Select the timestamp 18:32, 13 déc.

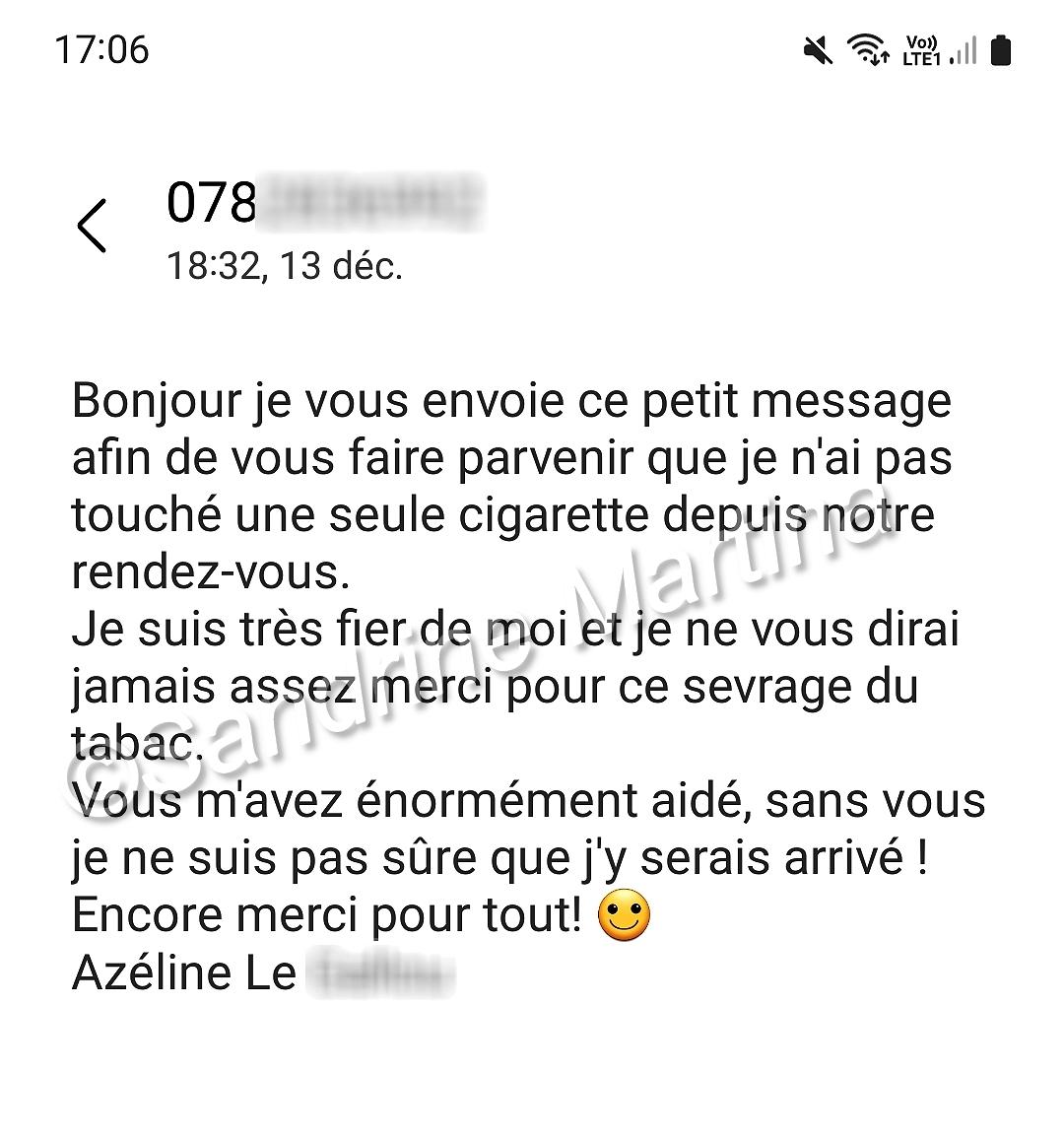coord(285,267)
